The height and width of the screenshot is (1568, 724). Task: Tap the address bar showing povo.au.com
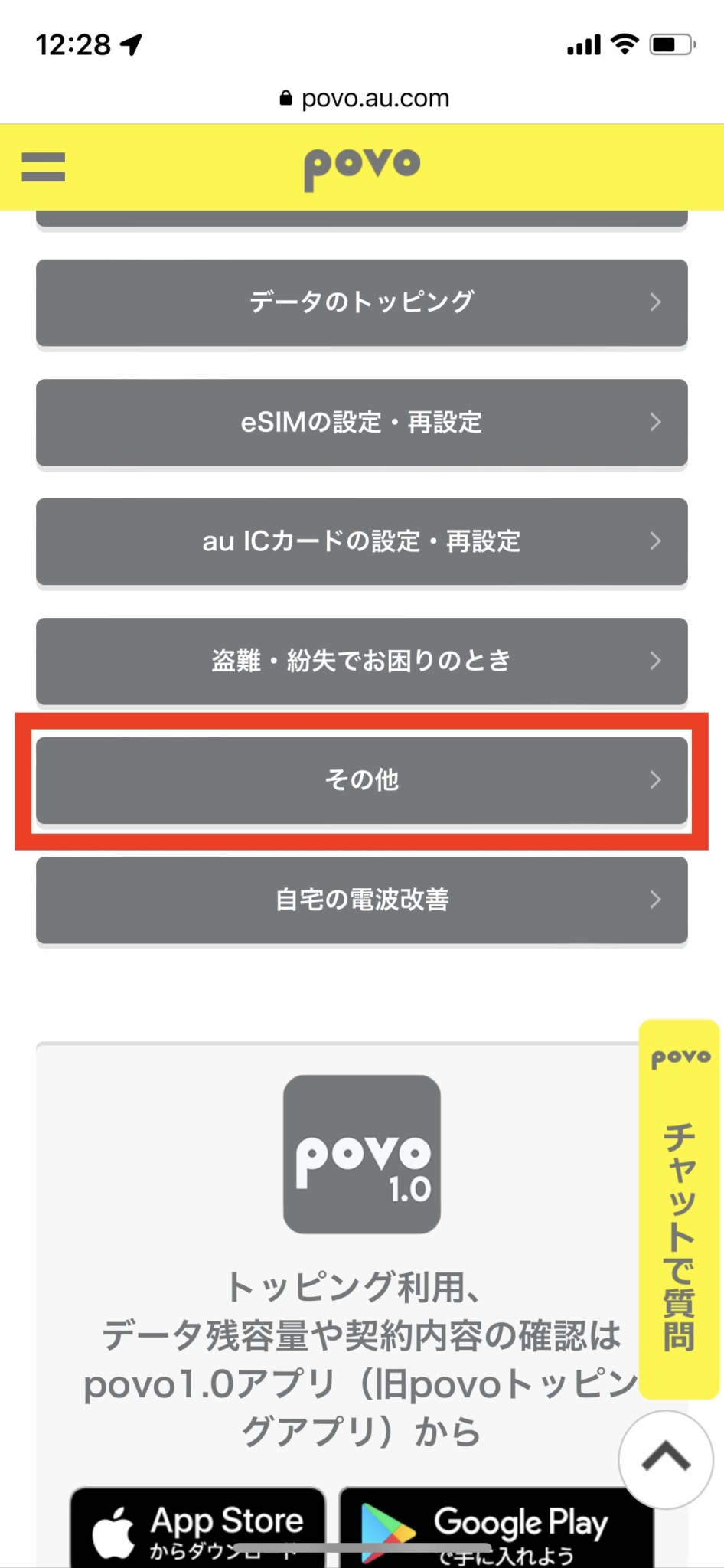click(375, 97)
